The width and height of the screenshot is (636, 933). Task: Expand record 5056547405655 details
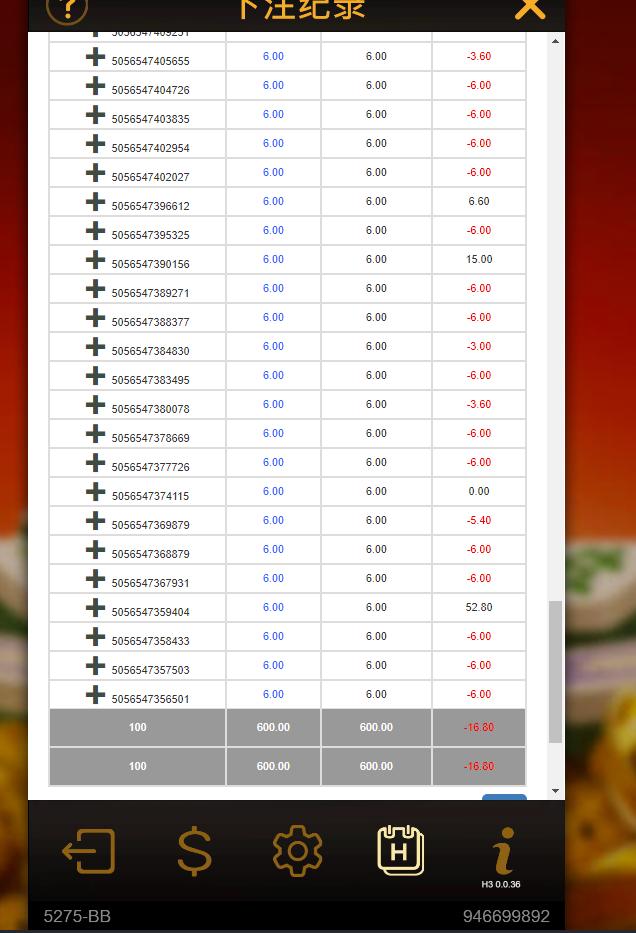(x=96, y=57)
